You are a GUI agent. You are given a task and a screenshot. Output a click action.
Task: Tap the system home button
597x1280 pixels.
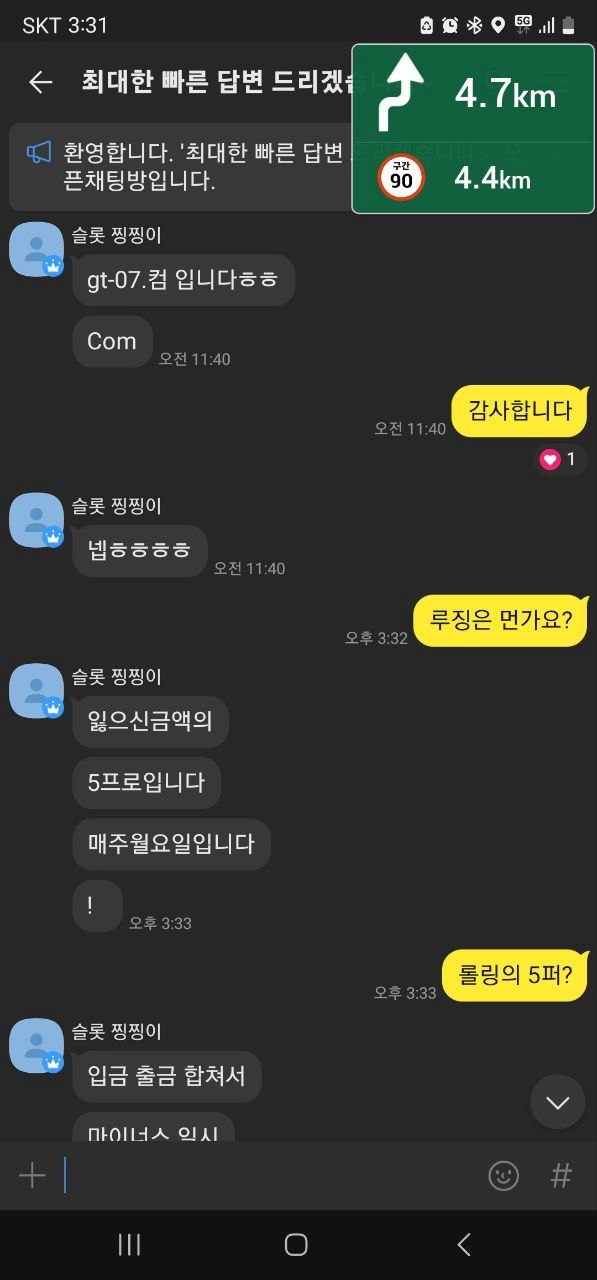296,1244
